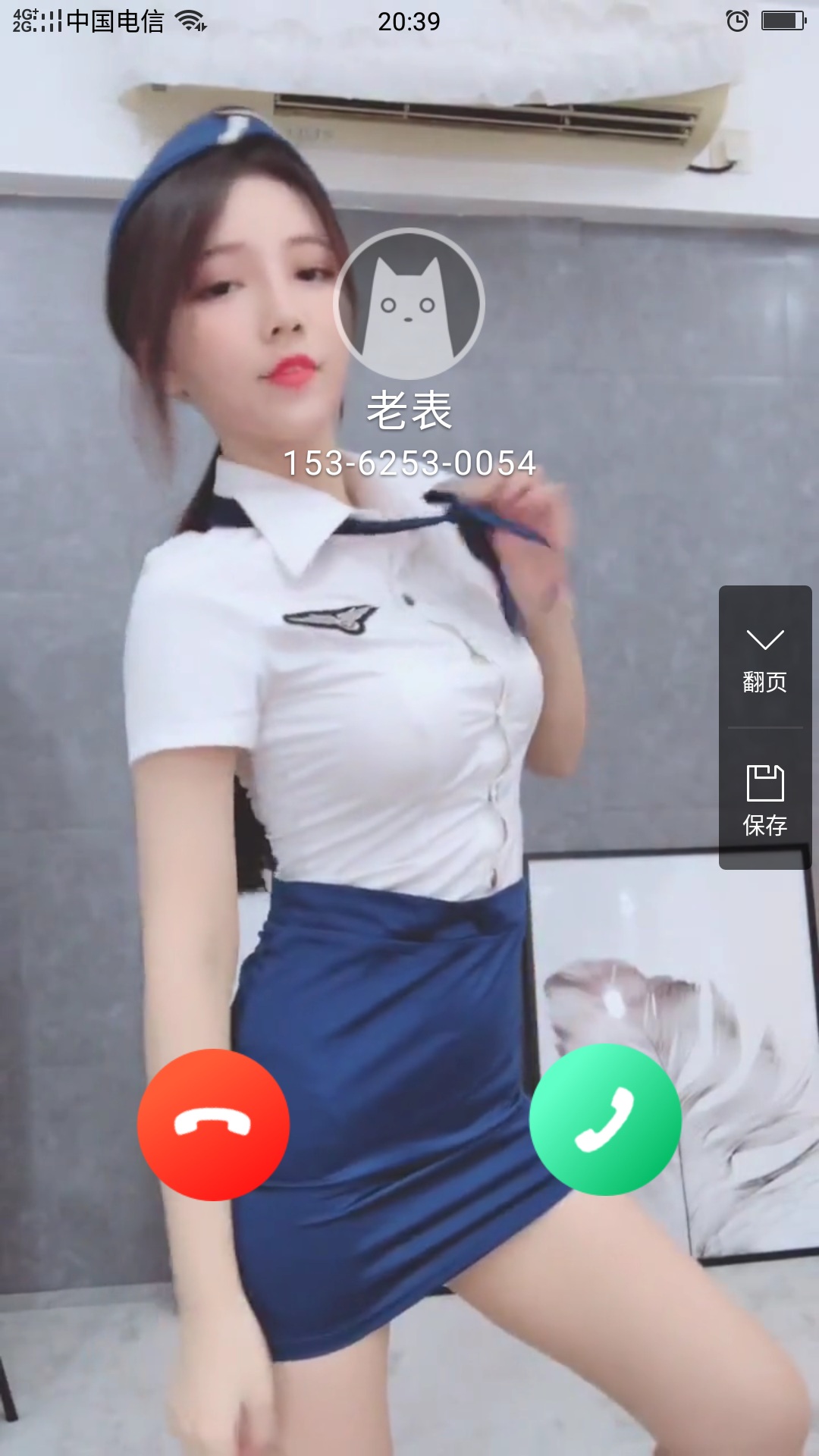This screenshot has width=819, height=1456.
Task: Decline the incoming call with the red button
Action: tap(213, 1125)
